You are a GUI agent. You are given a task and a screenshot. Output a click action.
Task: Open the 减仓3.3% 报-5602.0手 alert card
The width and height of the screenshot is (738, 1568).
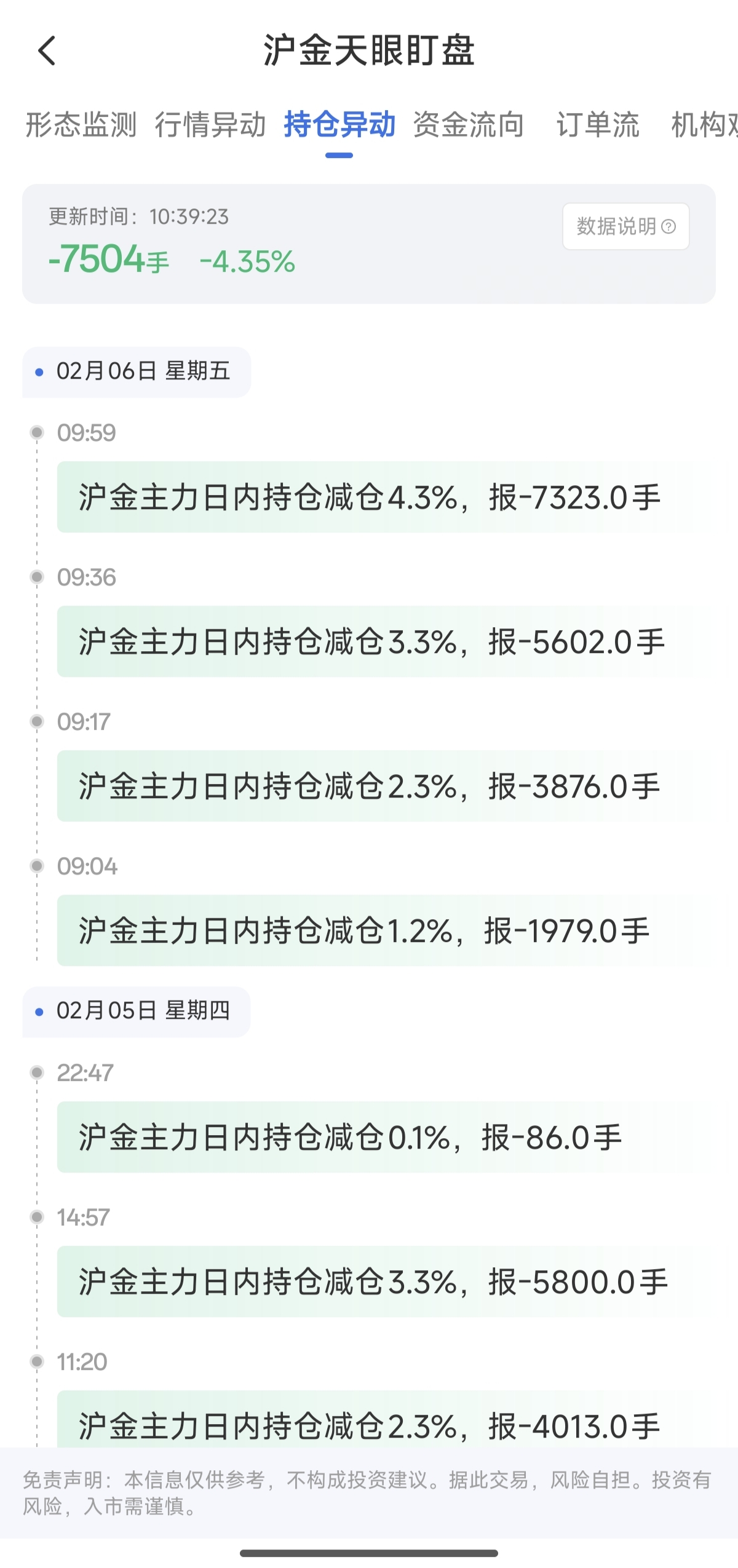coord(369,641)
